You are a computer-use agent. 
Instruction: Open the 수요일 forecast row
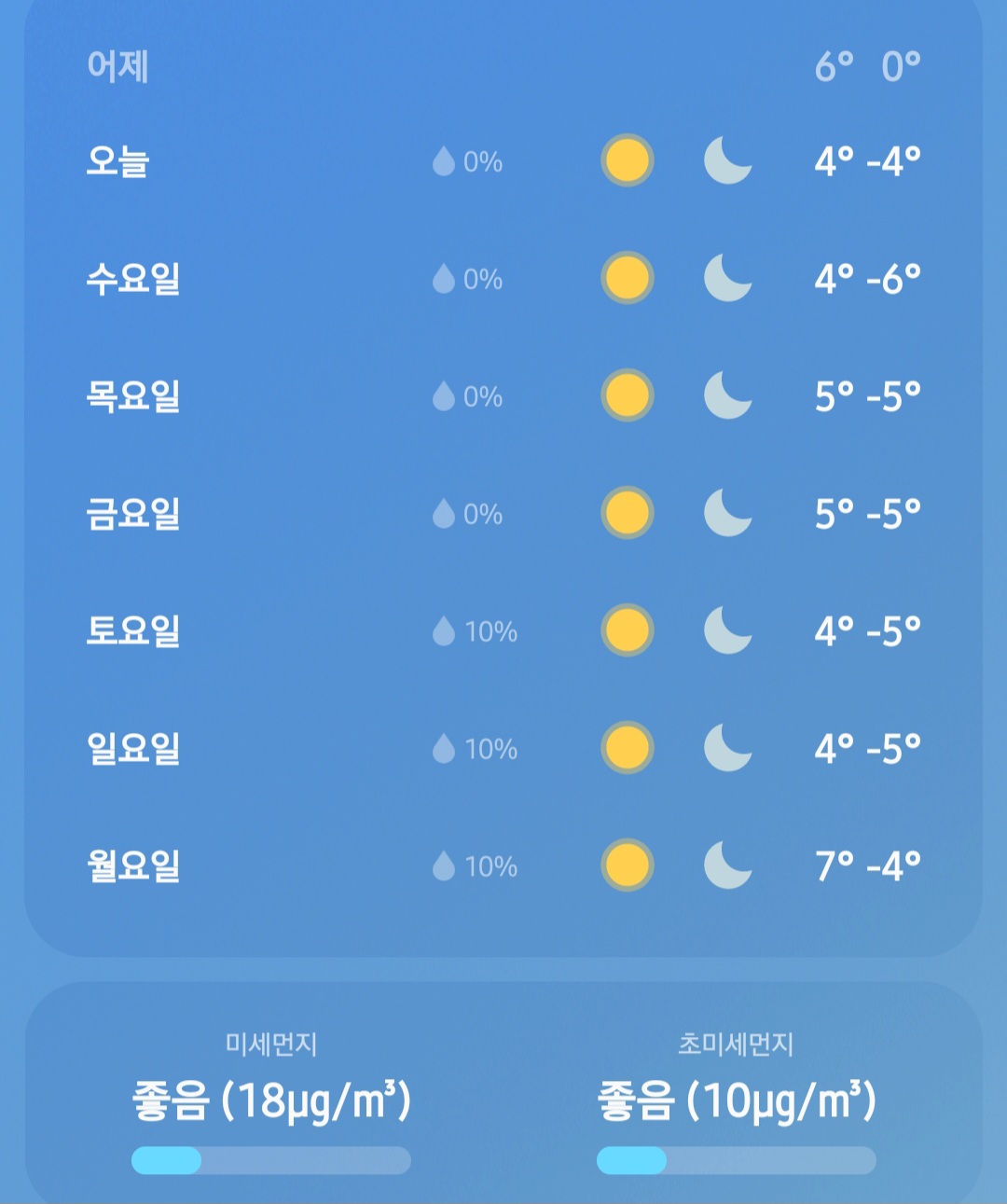[x=504, y=278]
